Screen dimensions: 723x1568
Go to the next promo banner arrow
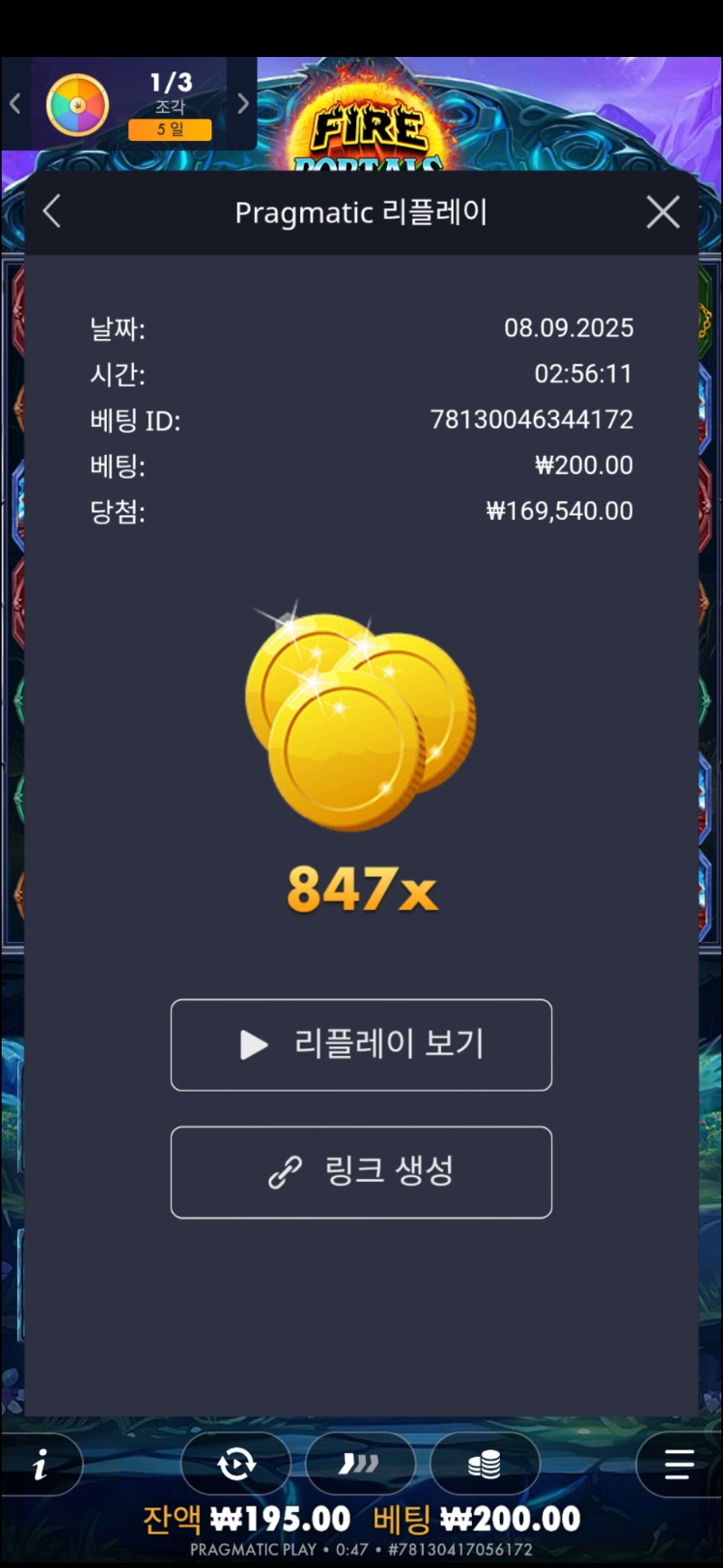[242, 104]
